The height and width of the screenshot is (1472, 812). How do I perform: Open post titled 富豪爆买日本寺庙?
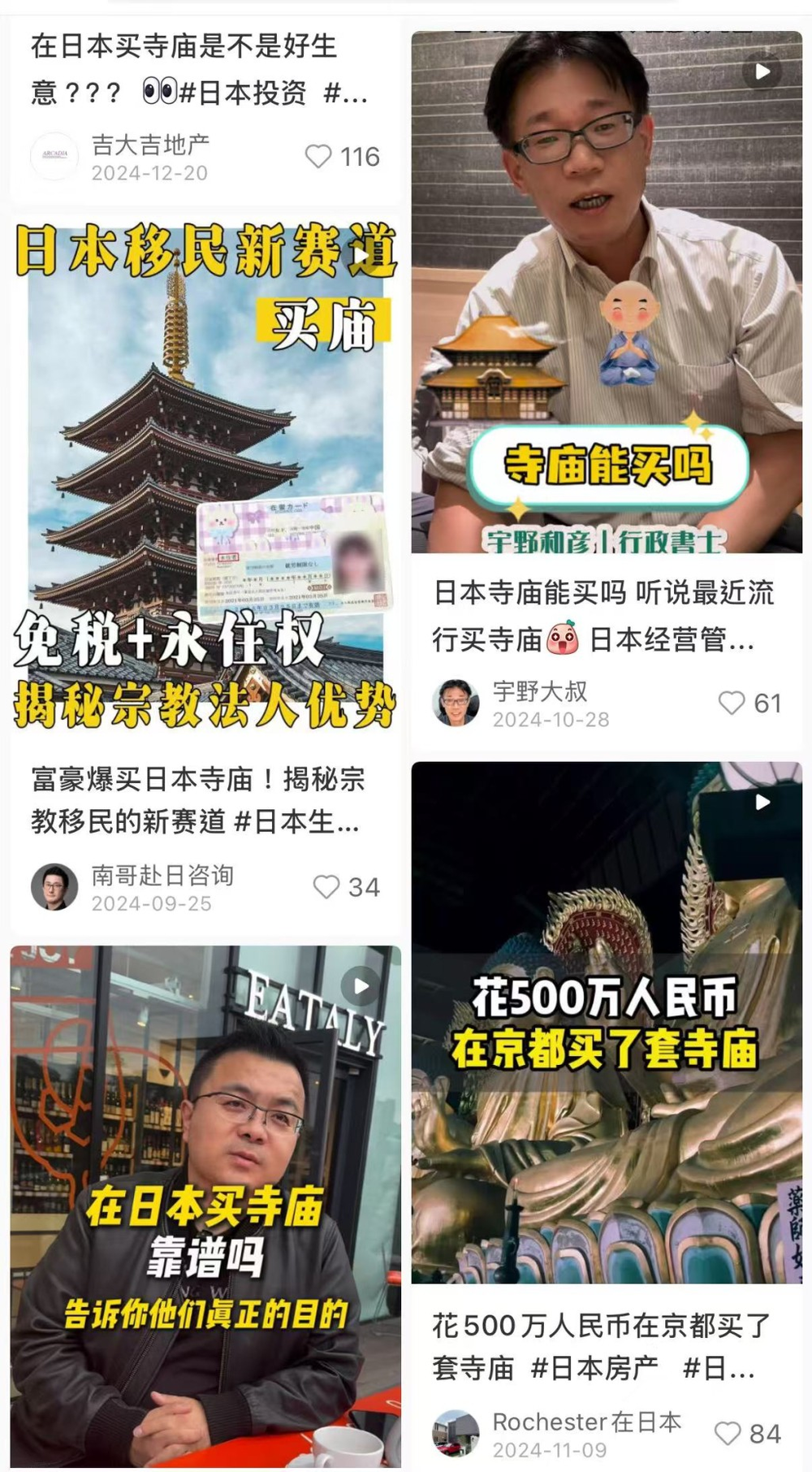[199, 800]
